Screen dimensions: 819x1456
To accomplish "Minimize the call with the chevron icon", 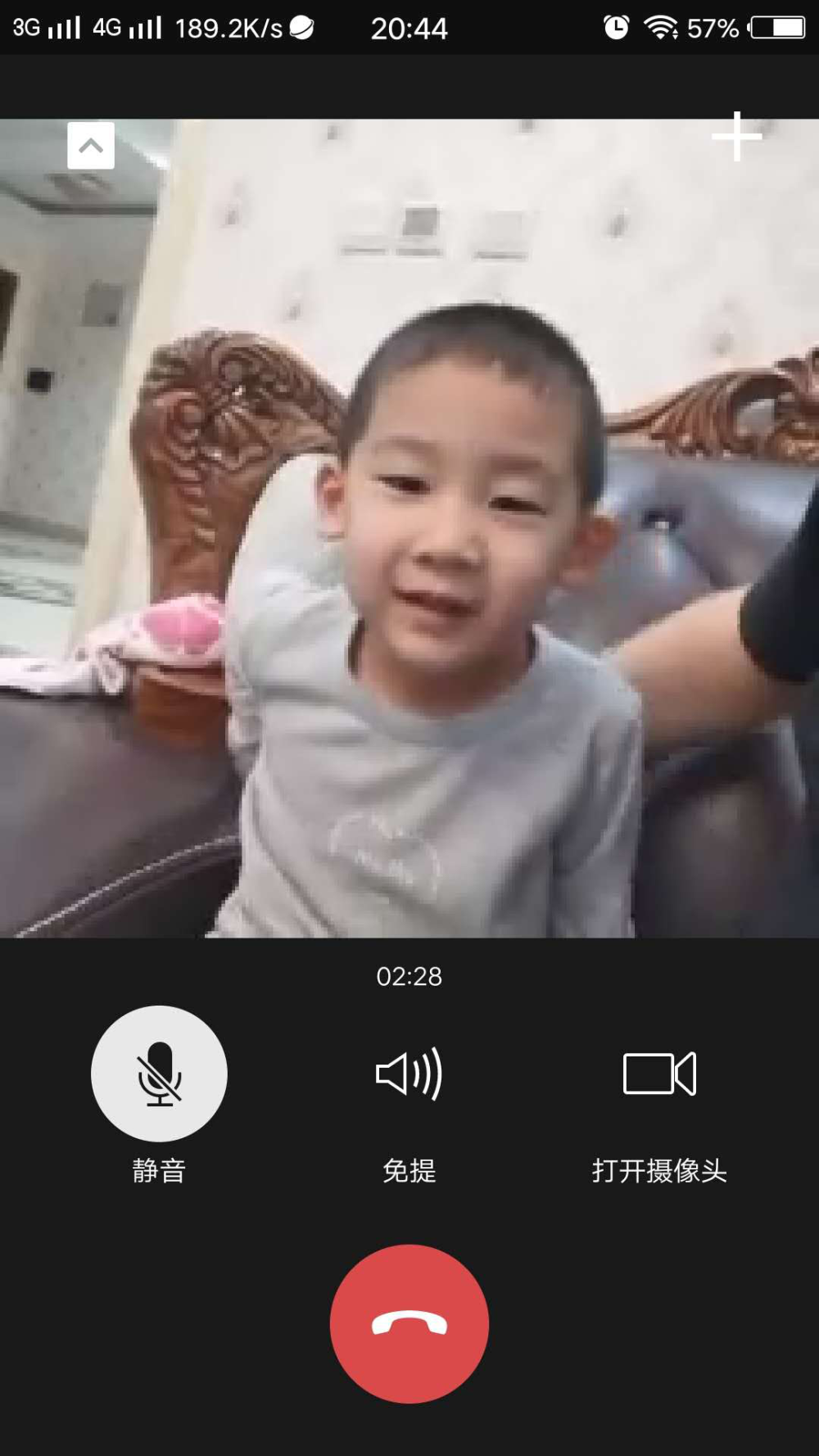I will point(91,146).
